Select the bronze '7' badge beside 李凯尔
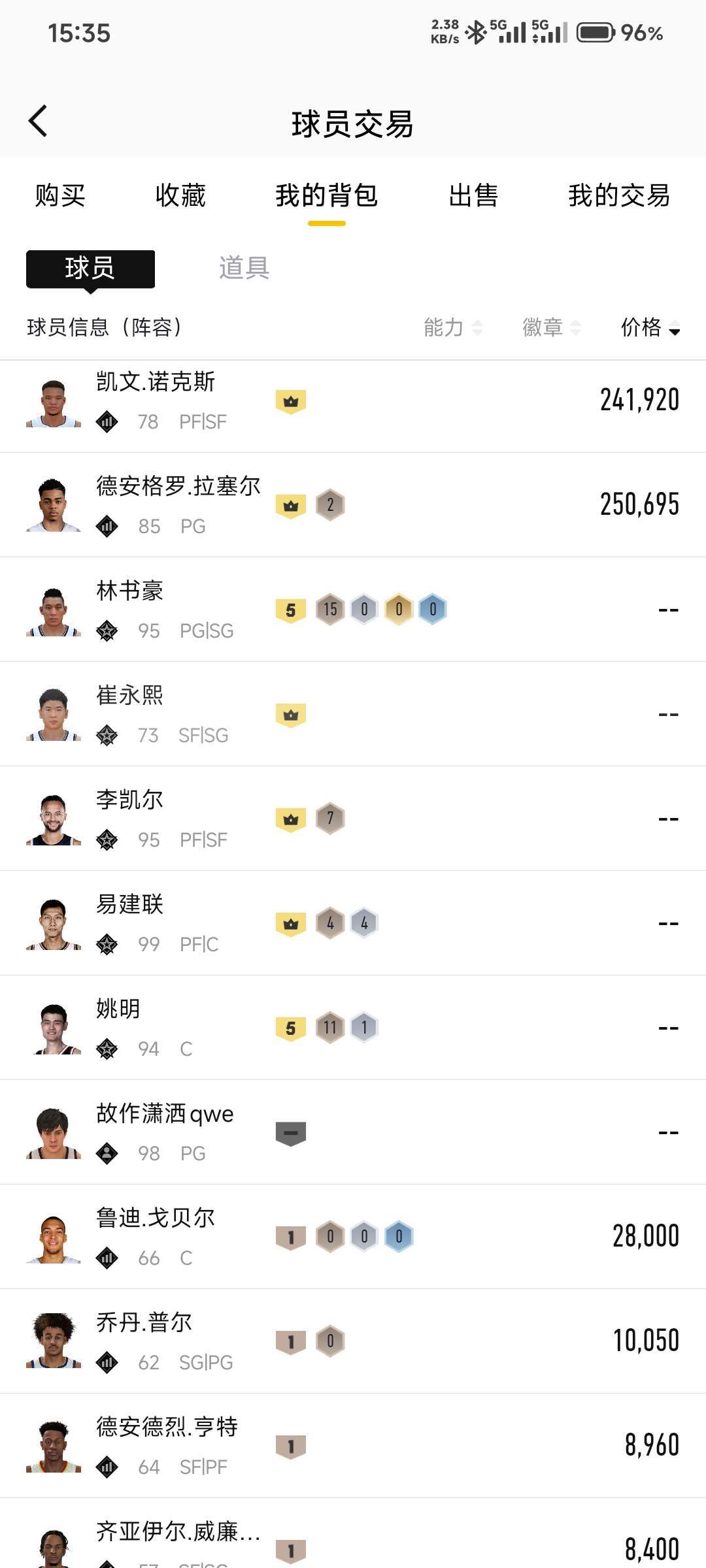 331,818
